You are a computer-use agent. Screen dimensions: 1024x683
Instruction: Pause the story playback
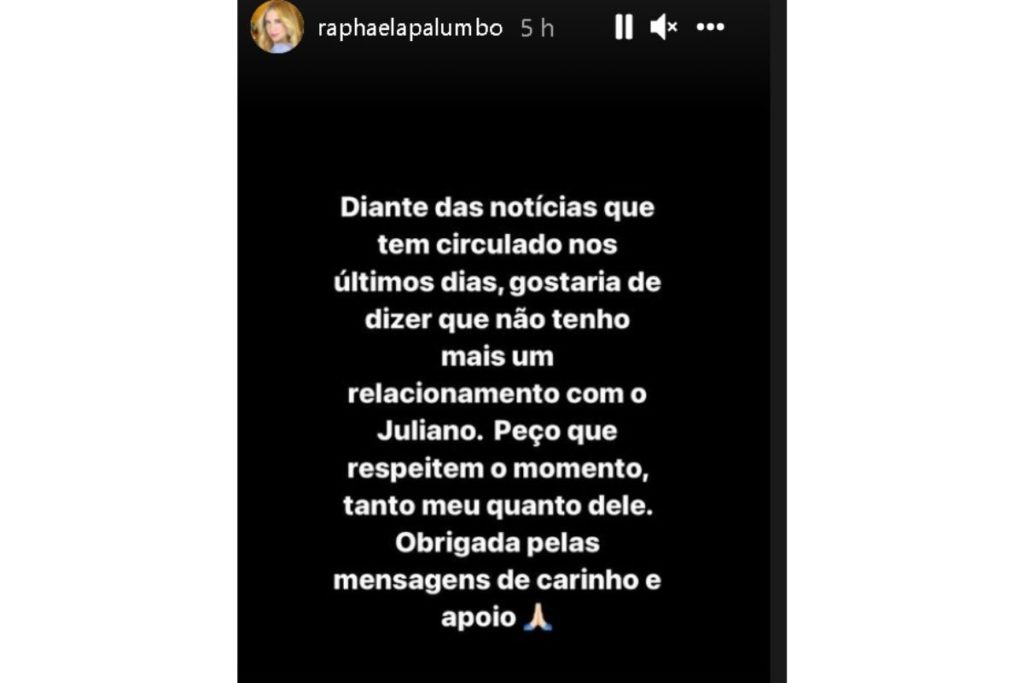[623, 28]
